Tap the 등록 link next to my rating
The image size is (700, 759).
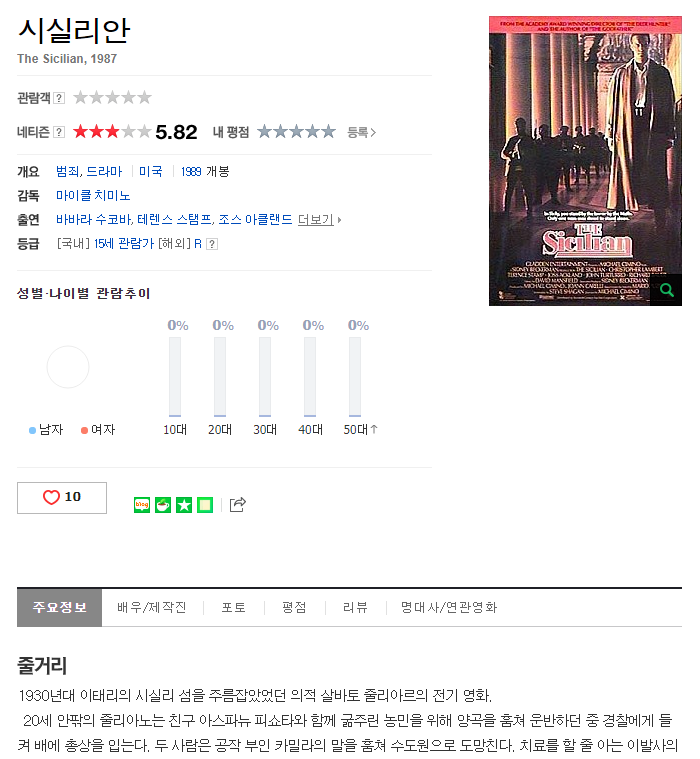coord(361,132)
